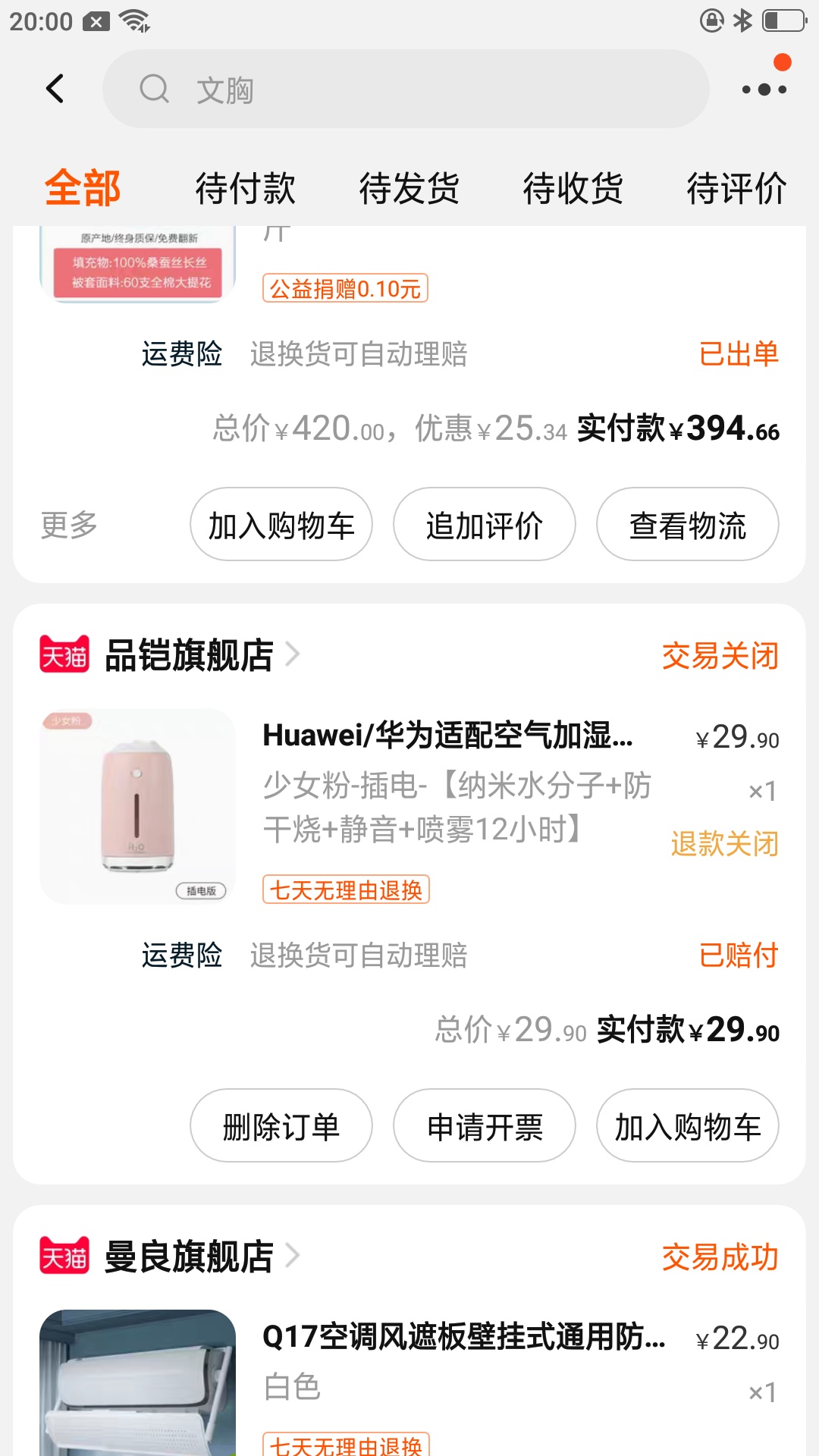Open the Q17空调风遮板 order item
The image size is (819, 1456).
point(463,1338)
